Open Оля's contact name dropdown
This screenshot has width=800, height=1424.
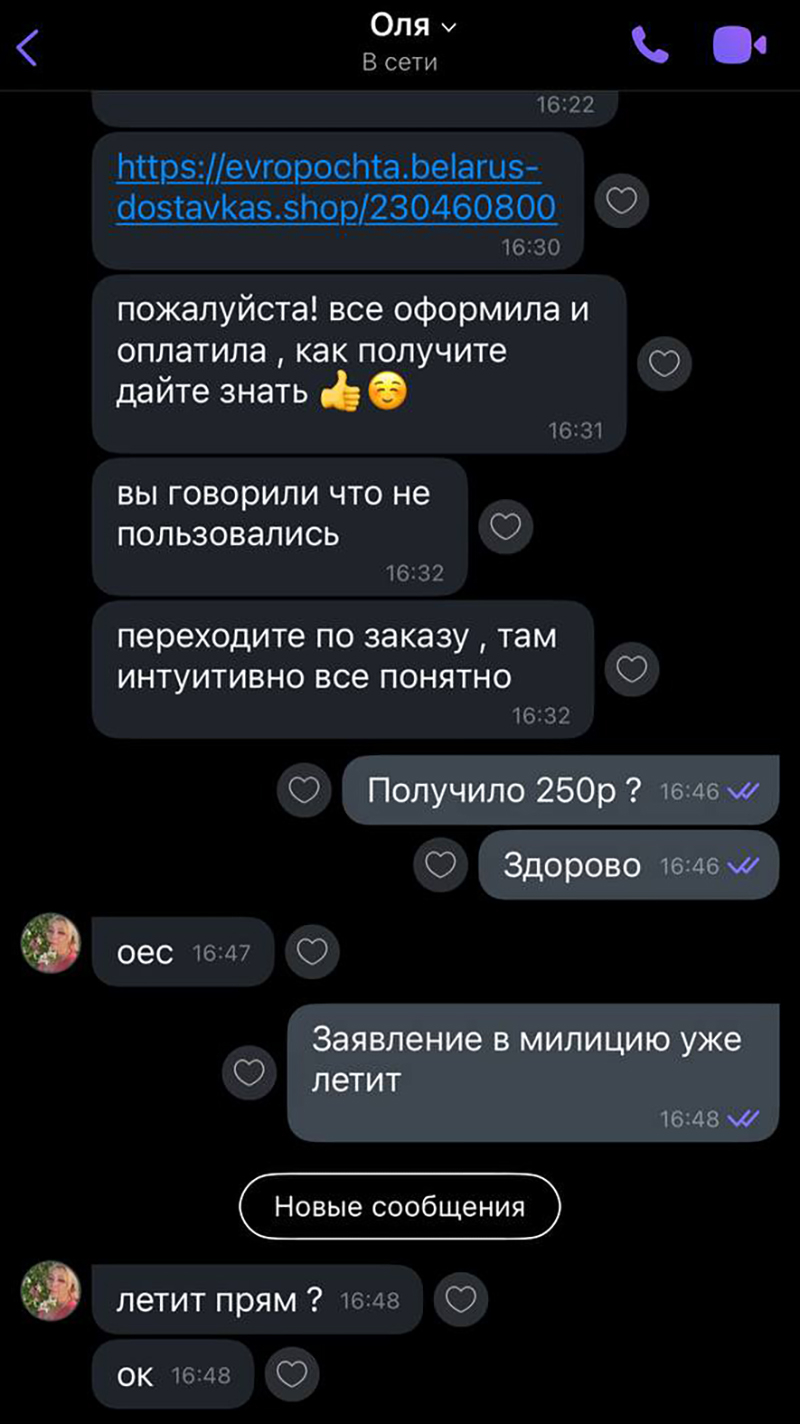coord(413,27)
